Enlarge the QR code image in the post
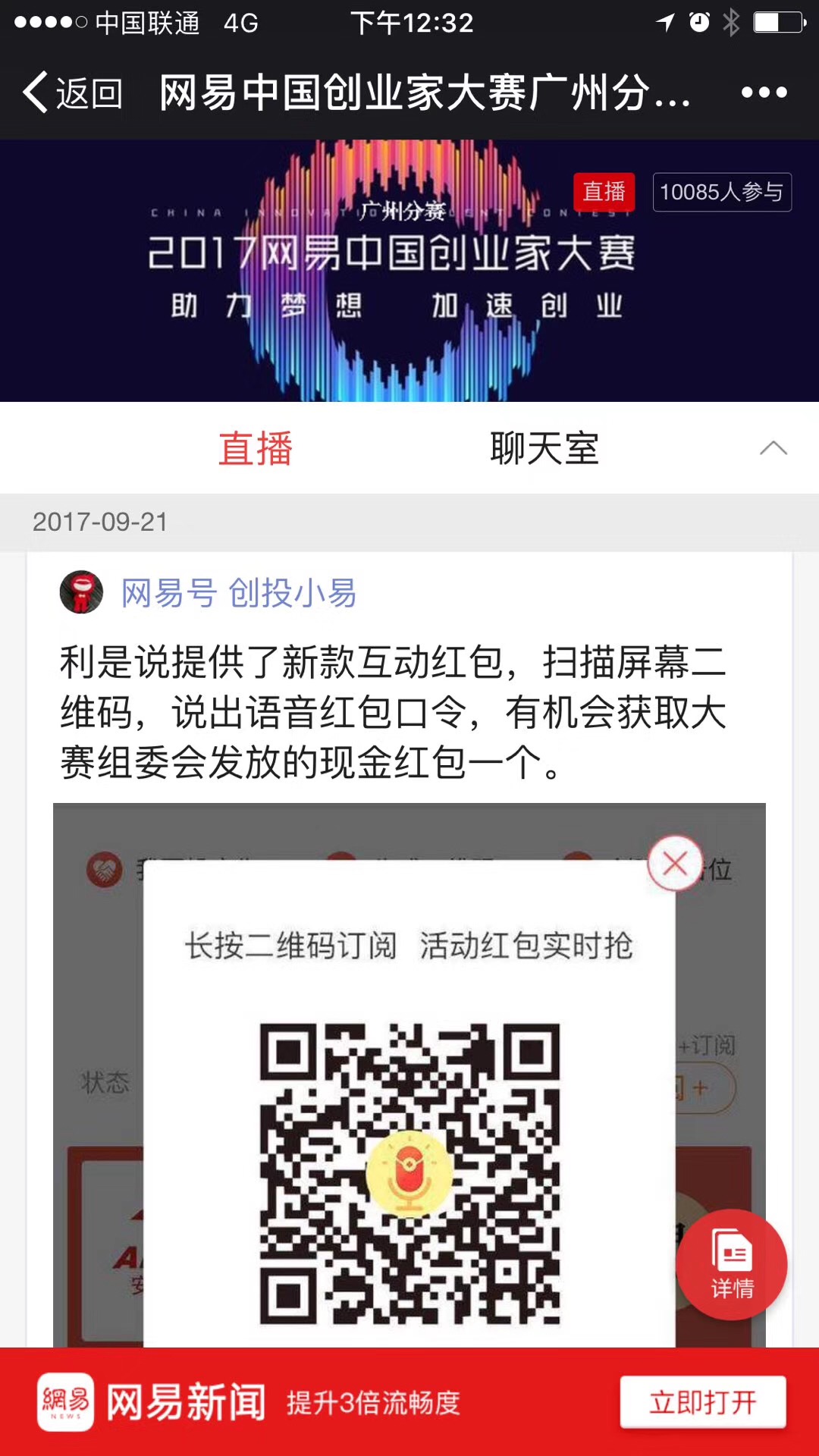 click(x=409, y=1100)
